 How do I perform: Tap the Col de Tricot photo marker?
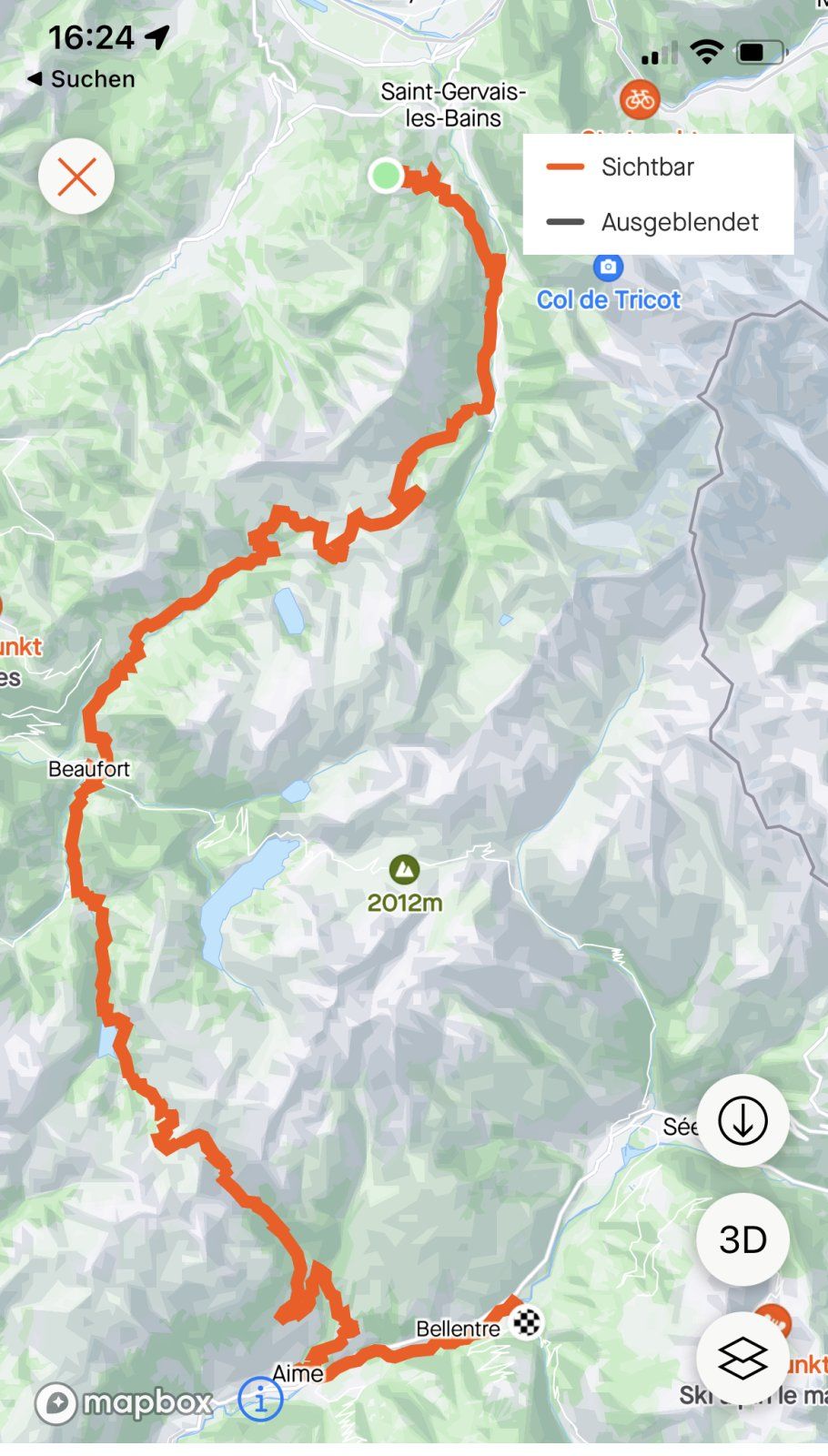[x=608, y=268]
